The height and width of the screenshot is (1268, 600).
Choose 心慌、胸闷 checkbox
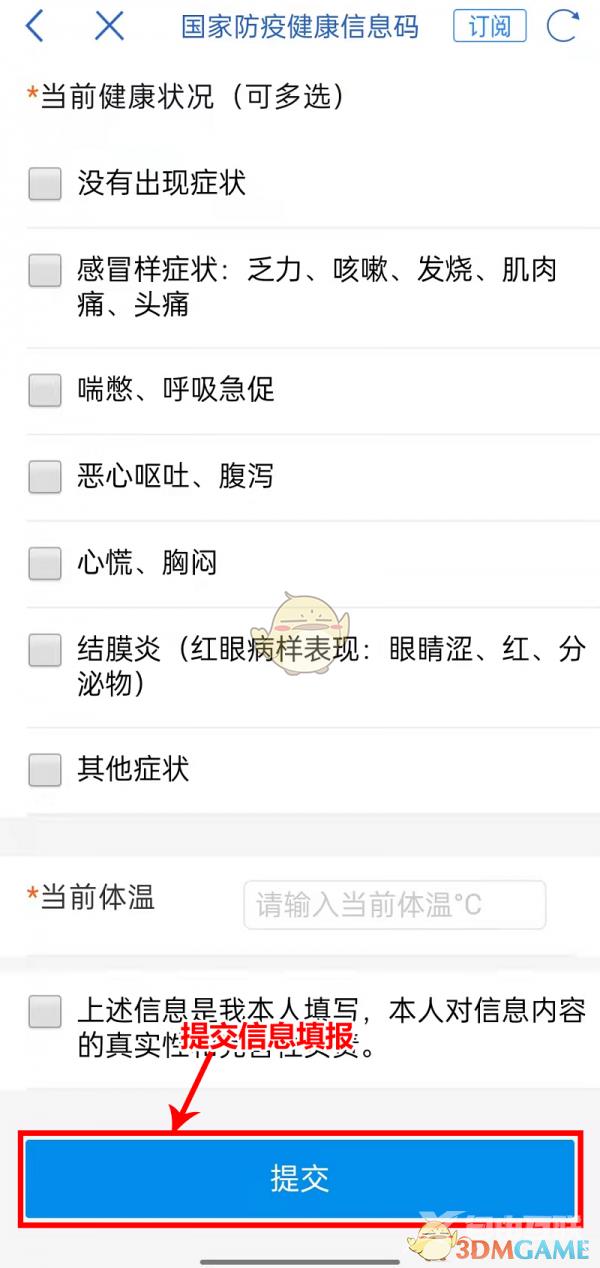click(45, 563)
